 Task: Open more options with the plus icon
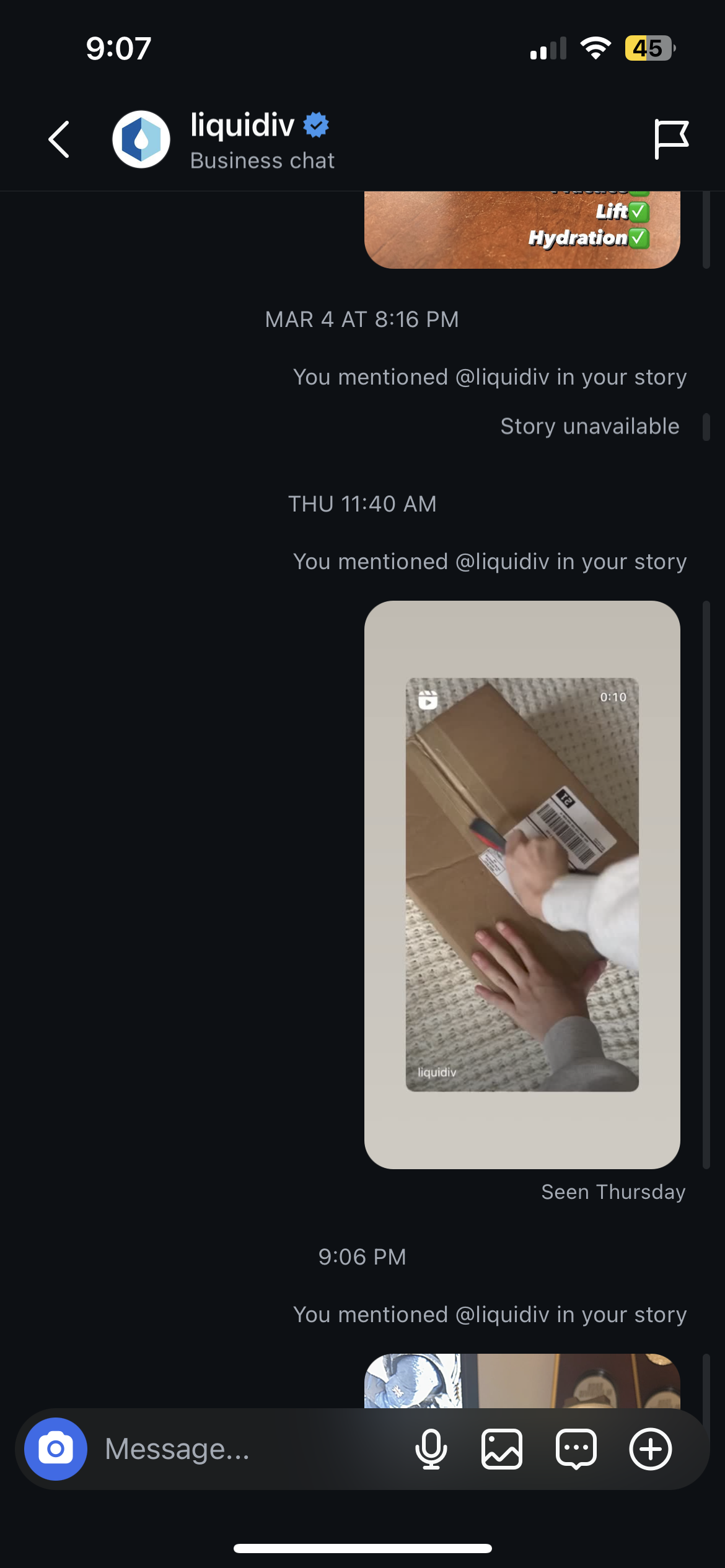650,1449
